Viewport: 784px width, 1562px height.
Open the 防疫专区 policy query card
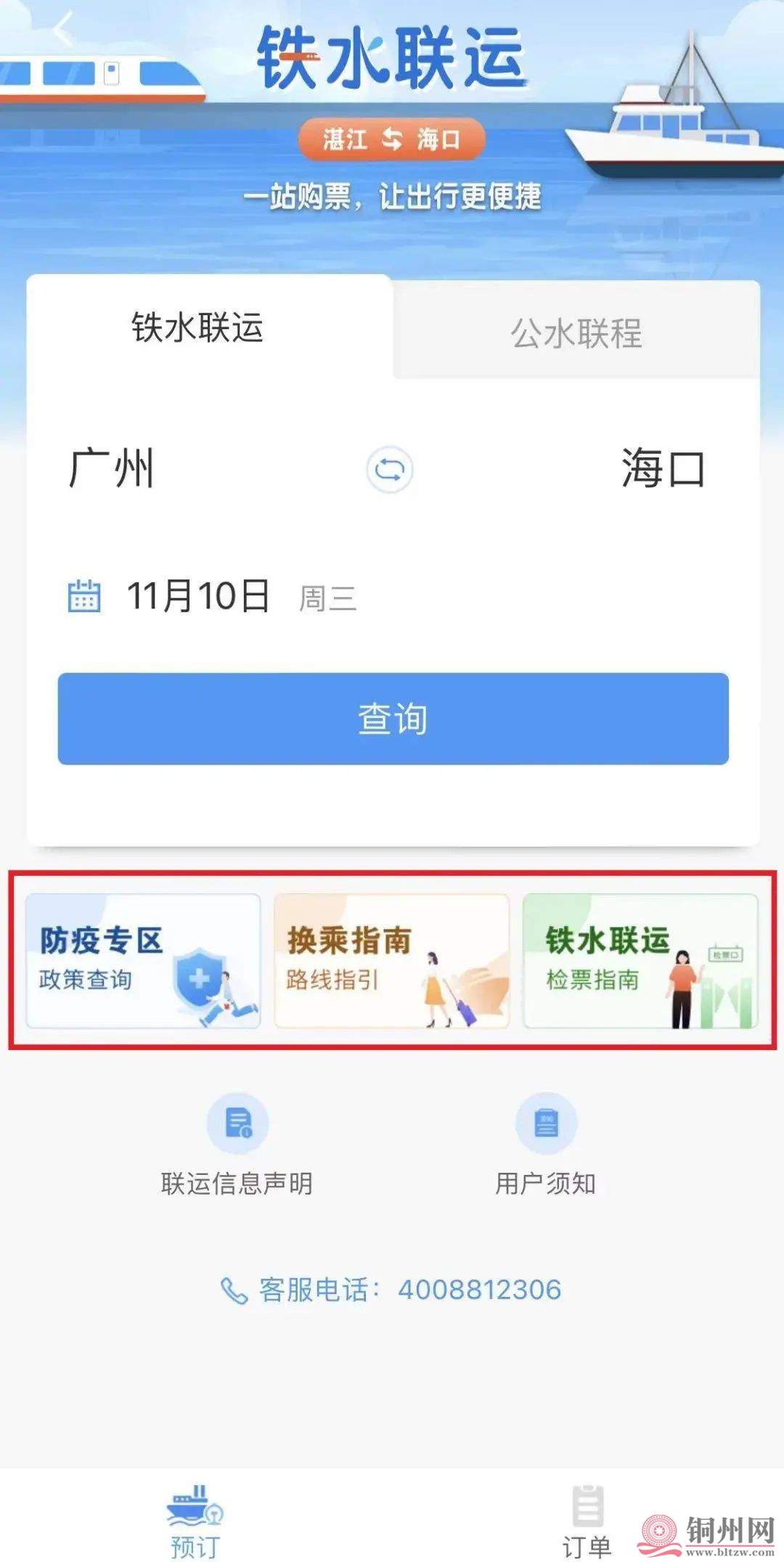point(143,961)
